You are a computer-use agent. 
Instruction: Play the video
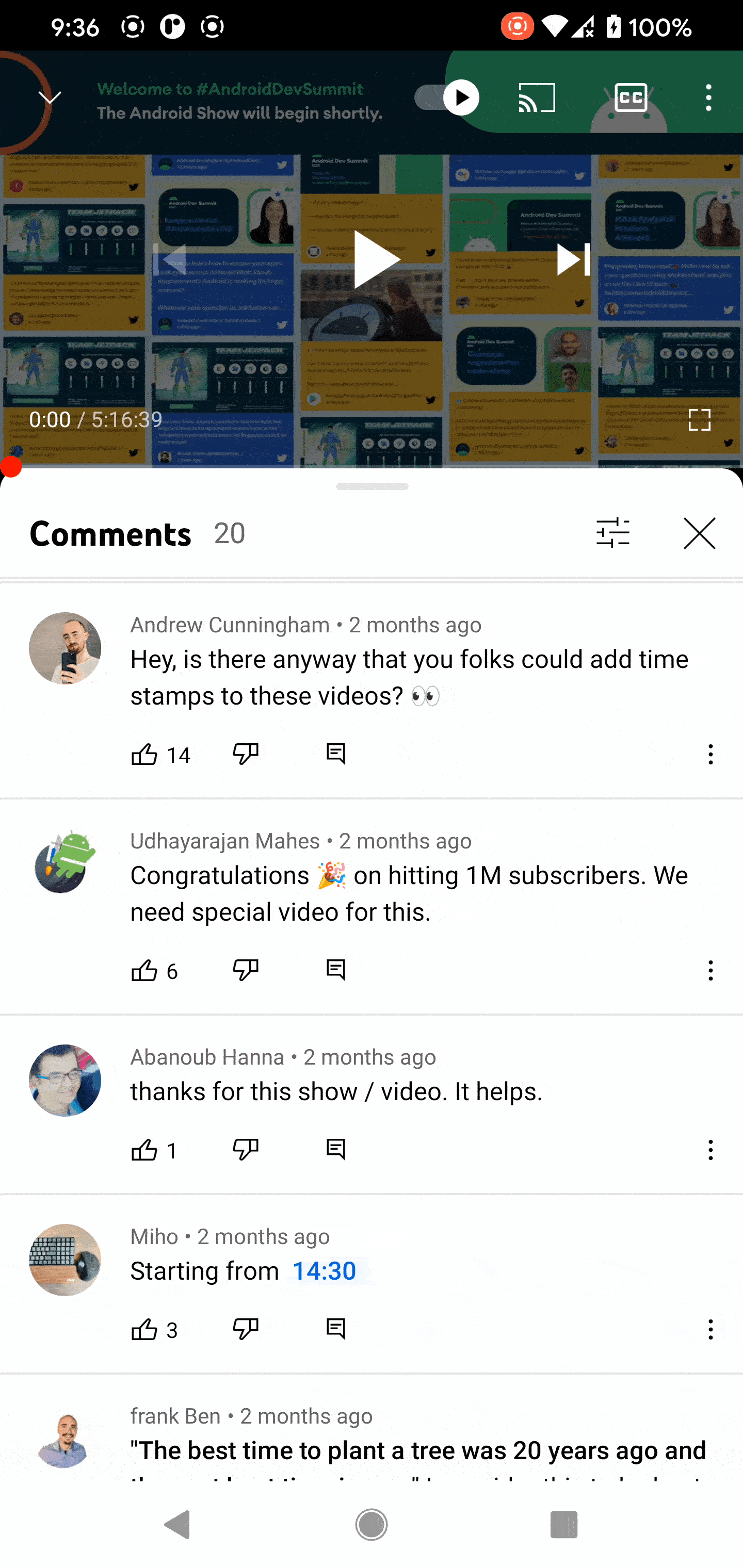click(x=373, y=260)
